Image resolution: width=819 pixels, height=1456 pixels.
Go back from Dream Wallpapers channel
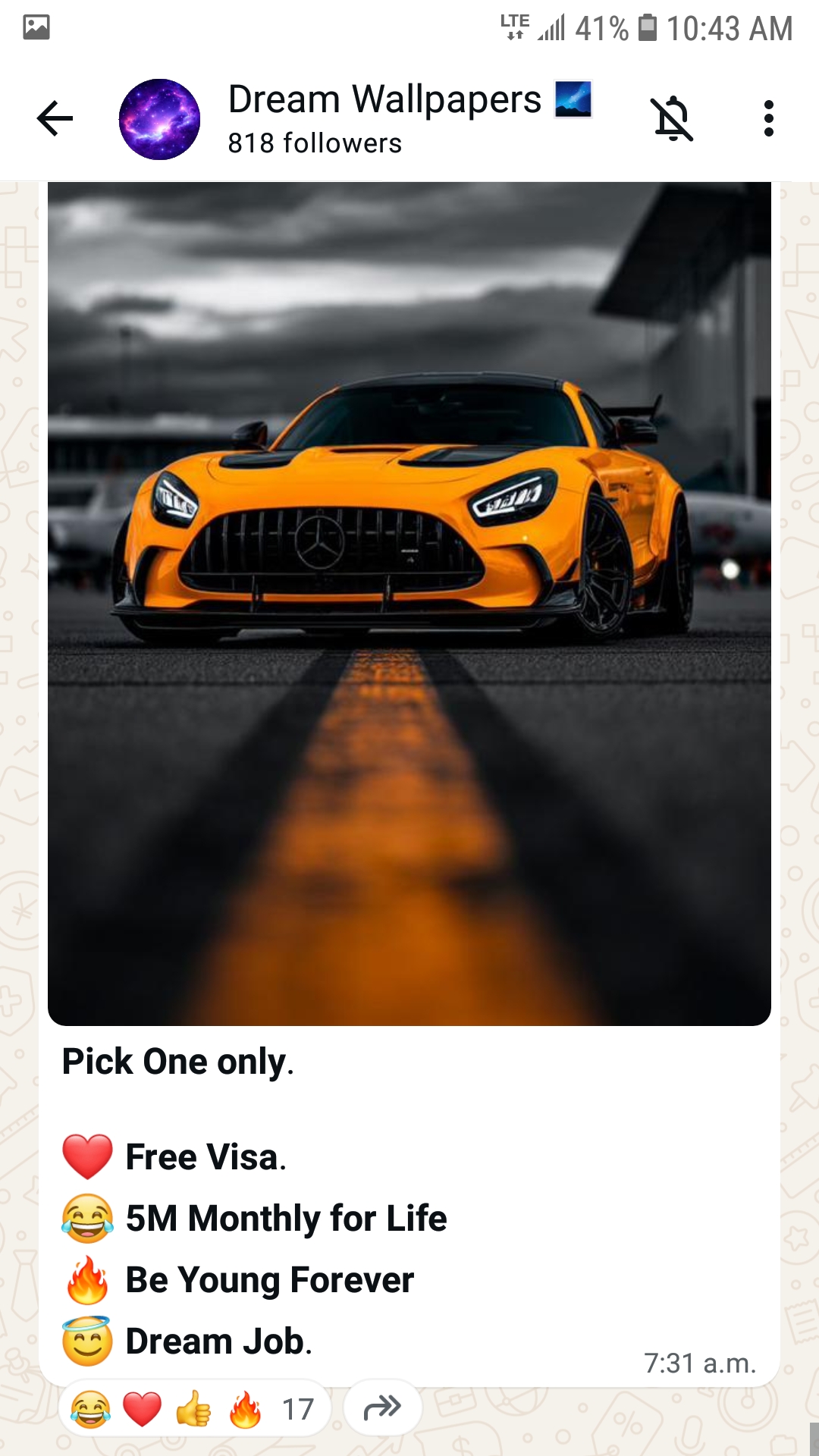point(55,119)
